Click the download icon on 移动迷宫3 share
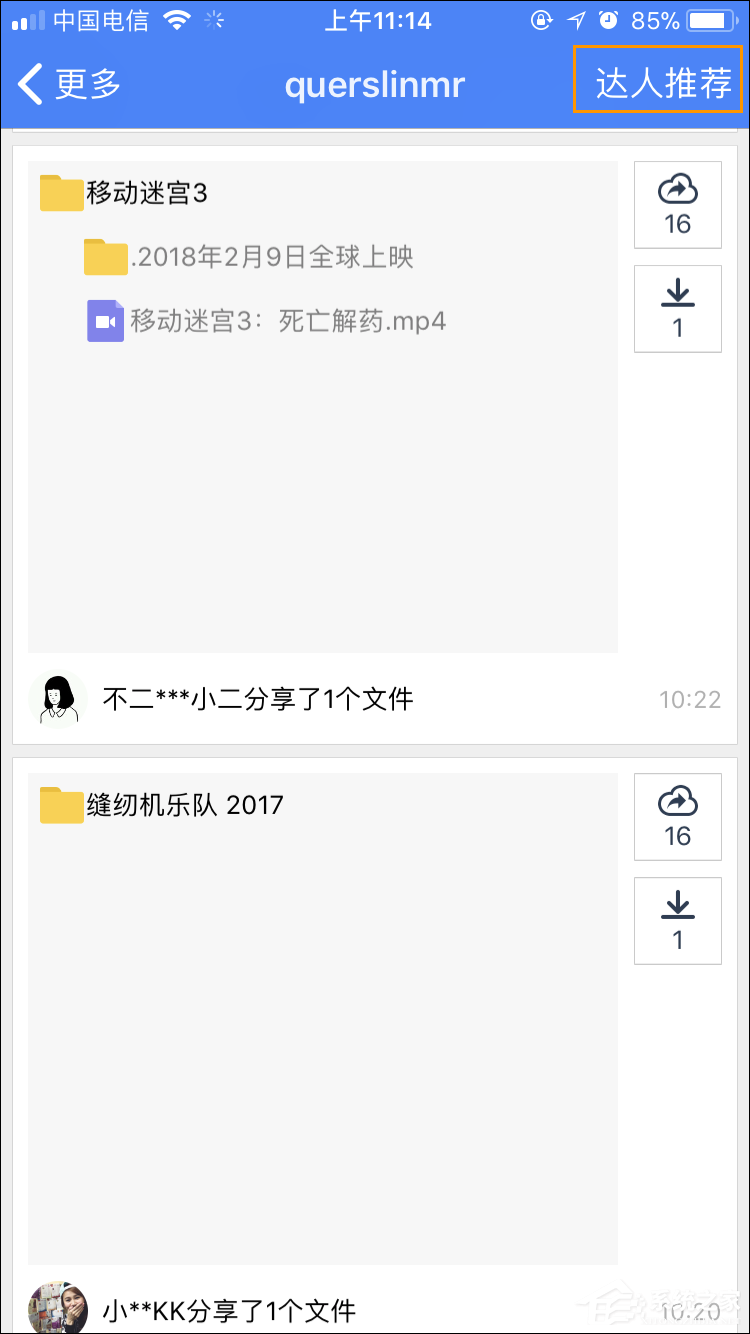This screenshot has width=750, height=1334. click(678, 308)
